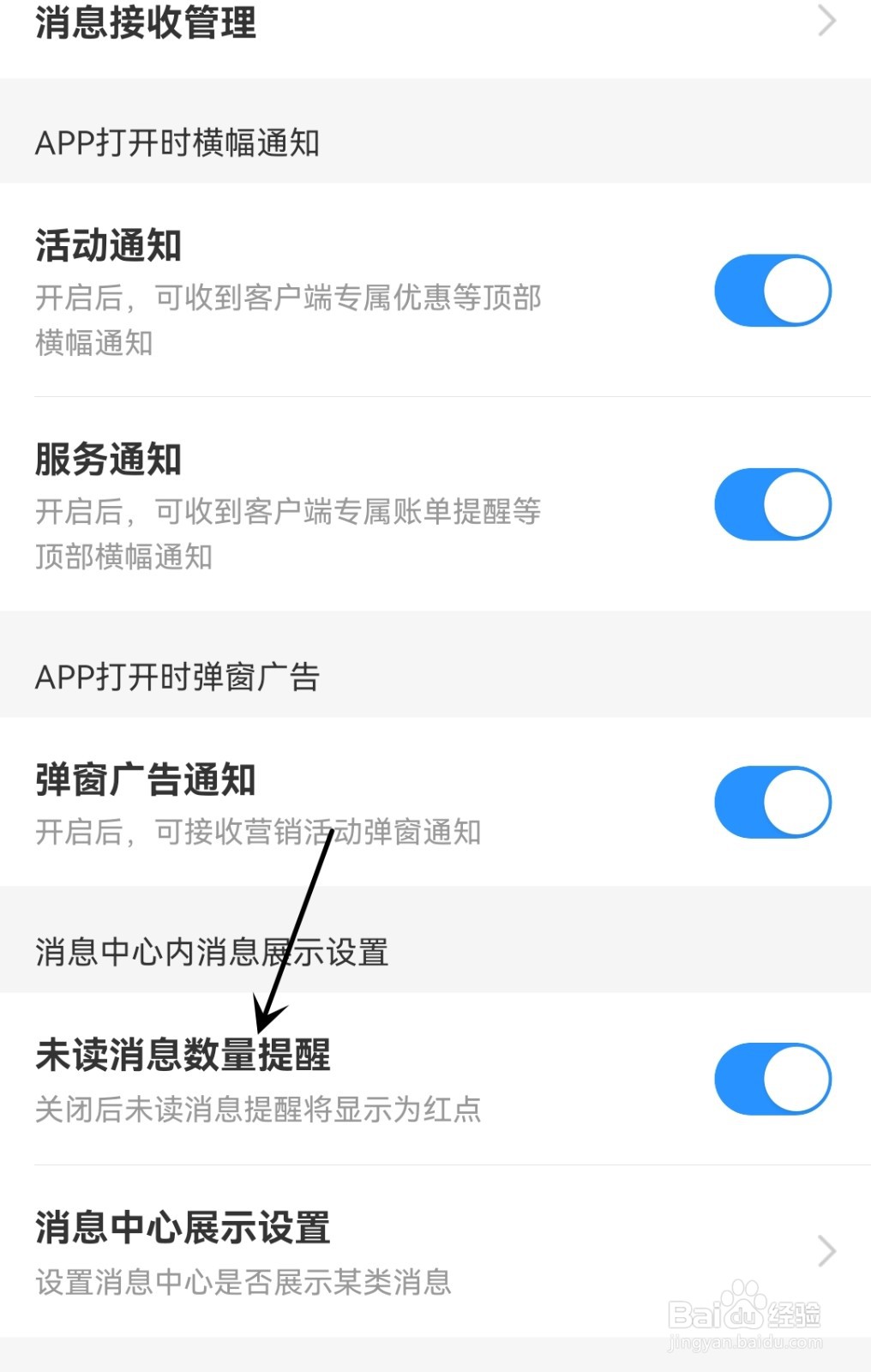
Task: Click the 设置消息中心是否展示某类消息 subtitle
Action: pos(246,1281)
